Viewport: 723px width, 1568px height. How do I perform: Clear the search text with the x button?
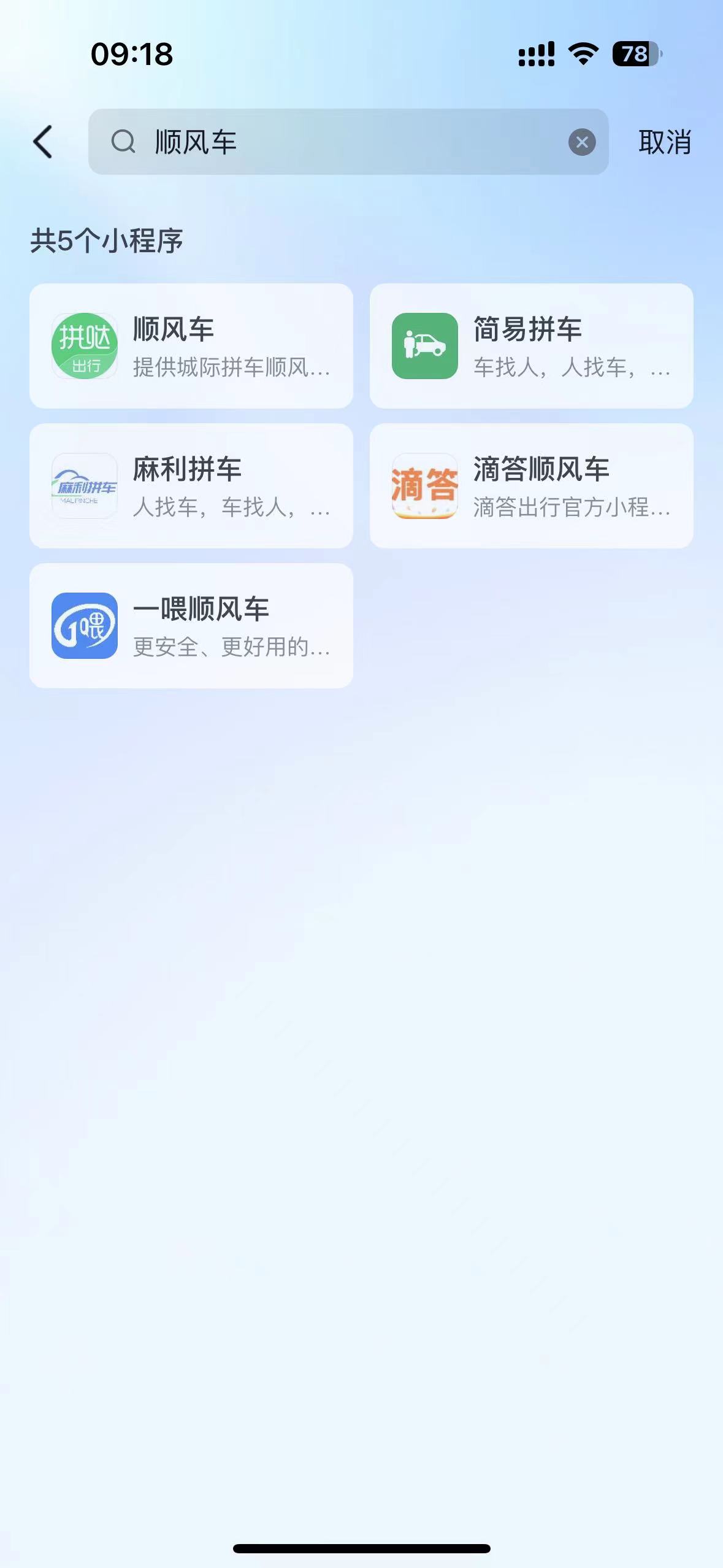click(x=581, y=142)
